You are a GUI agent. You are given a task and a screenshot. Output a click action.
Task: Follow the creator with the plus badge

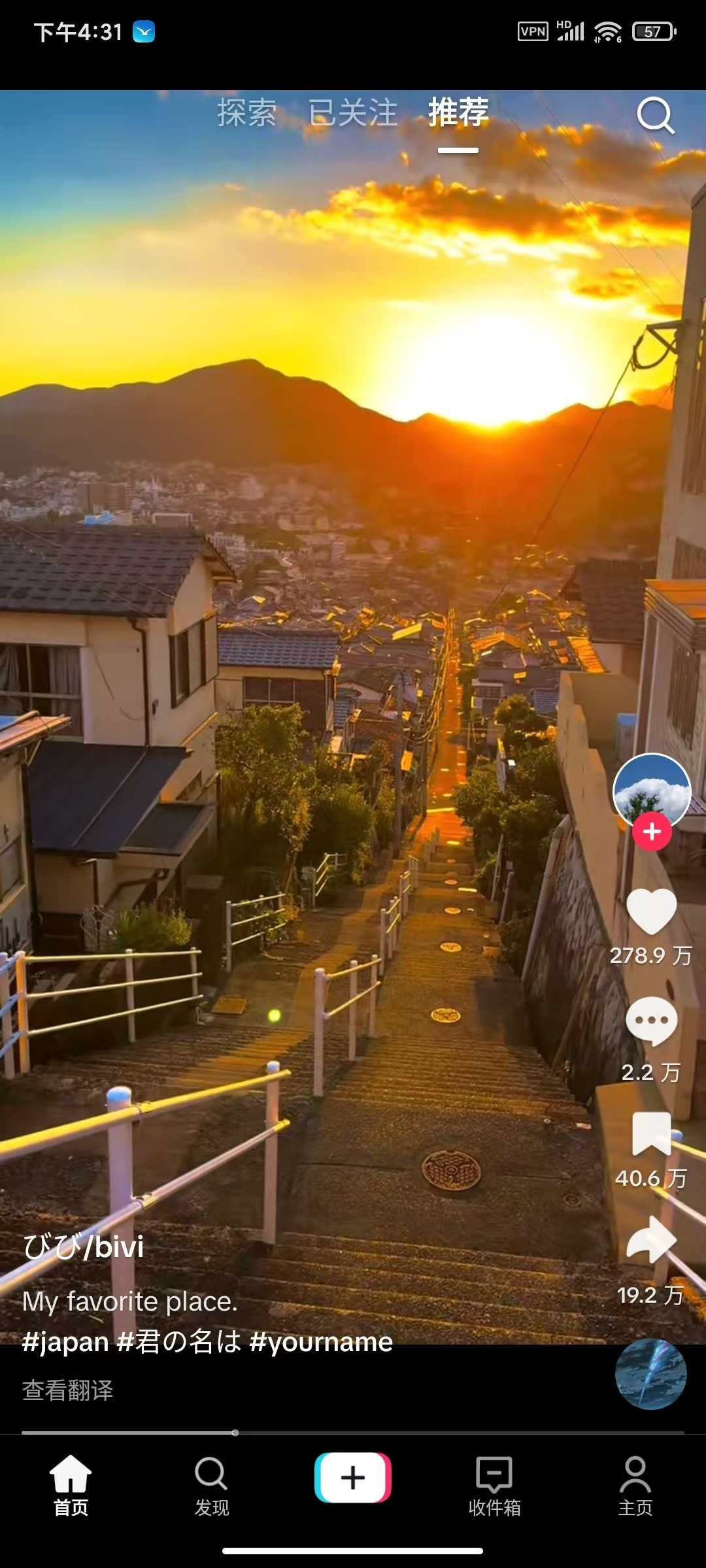click(652, 832)
